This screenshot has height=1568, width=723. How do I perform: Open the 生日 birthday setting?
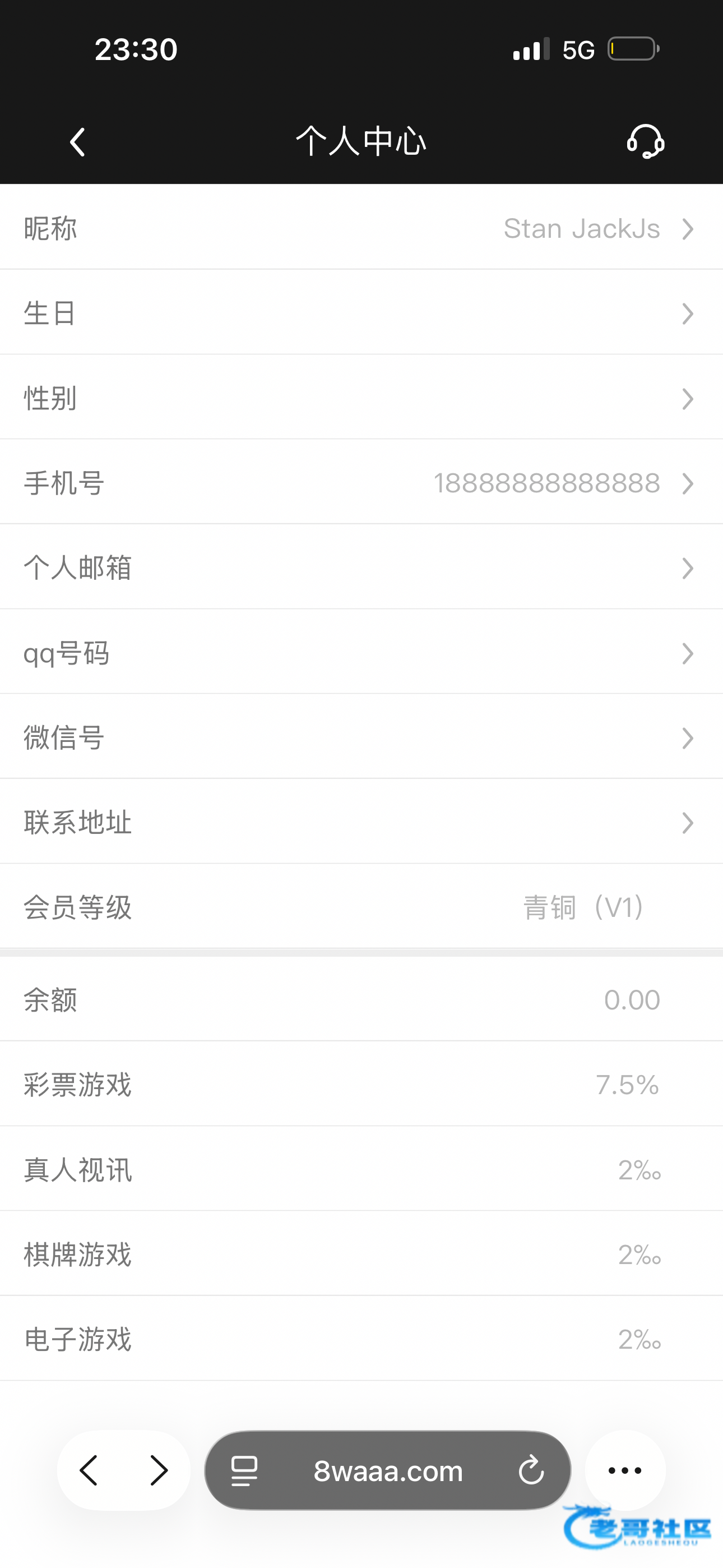pyautogui.click(x=361, y=313)
